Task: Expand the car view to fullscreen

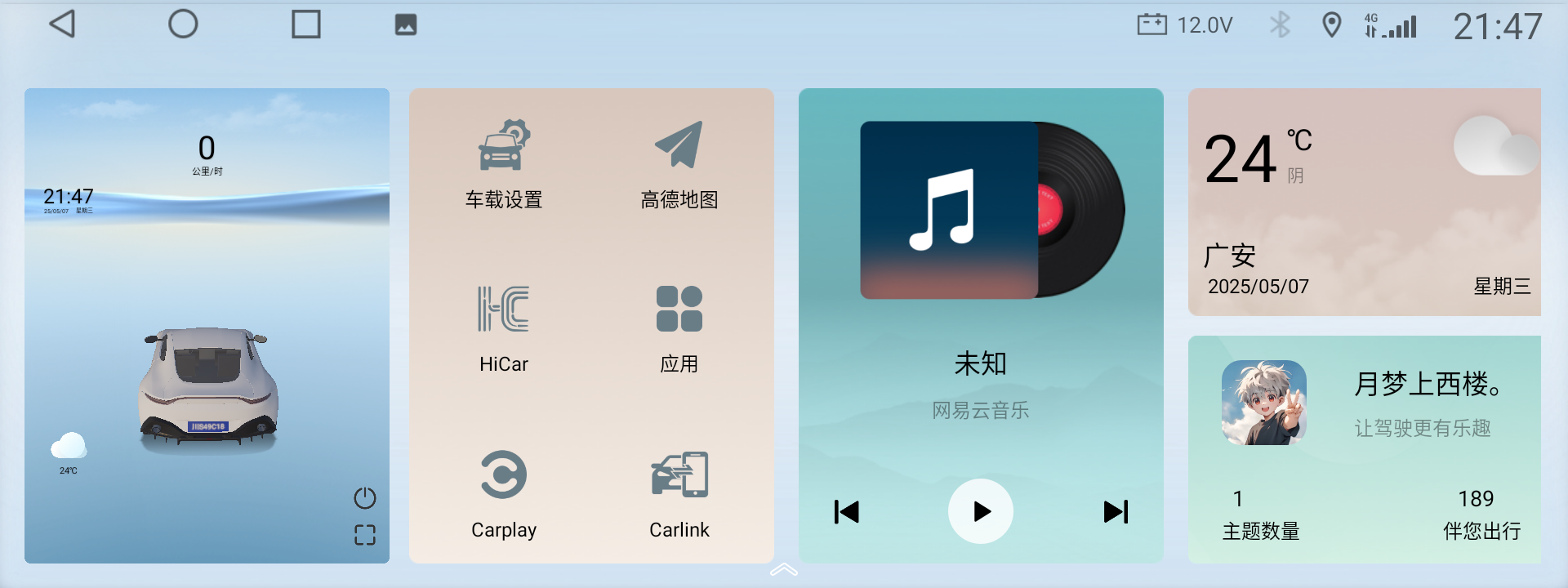Action: [x=365, y=535]
